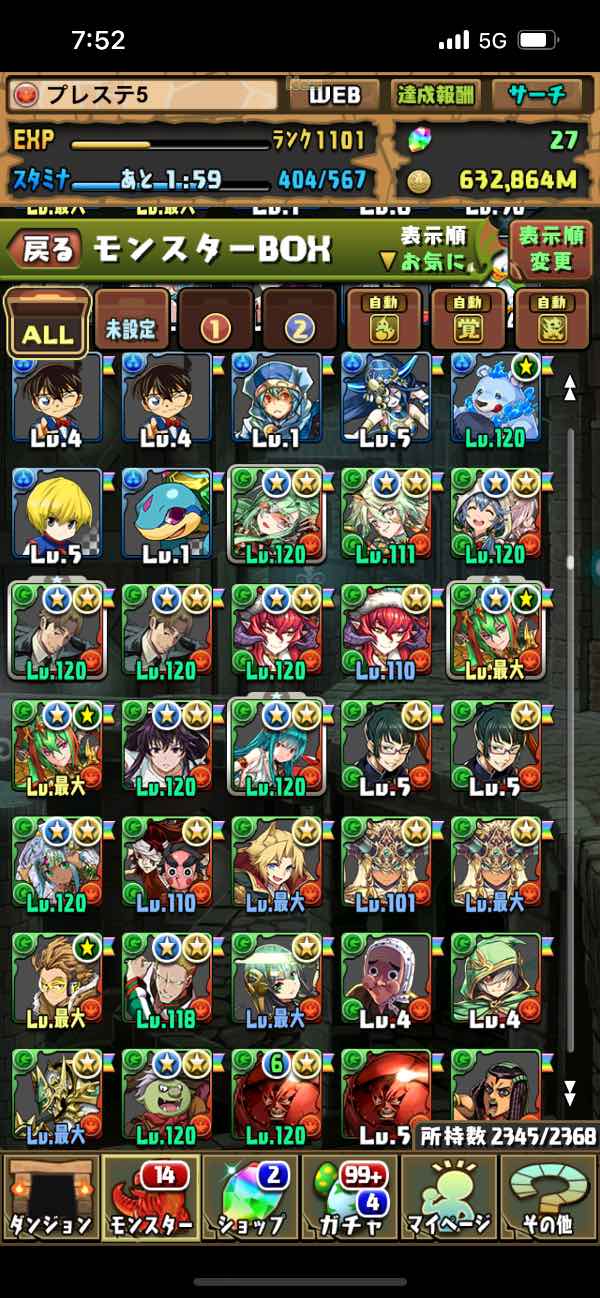Screen dimensions: 600x1298
Task: Select the blond boy Lv.5 monster
Action: (x=58, y=515)
